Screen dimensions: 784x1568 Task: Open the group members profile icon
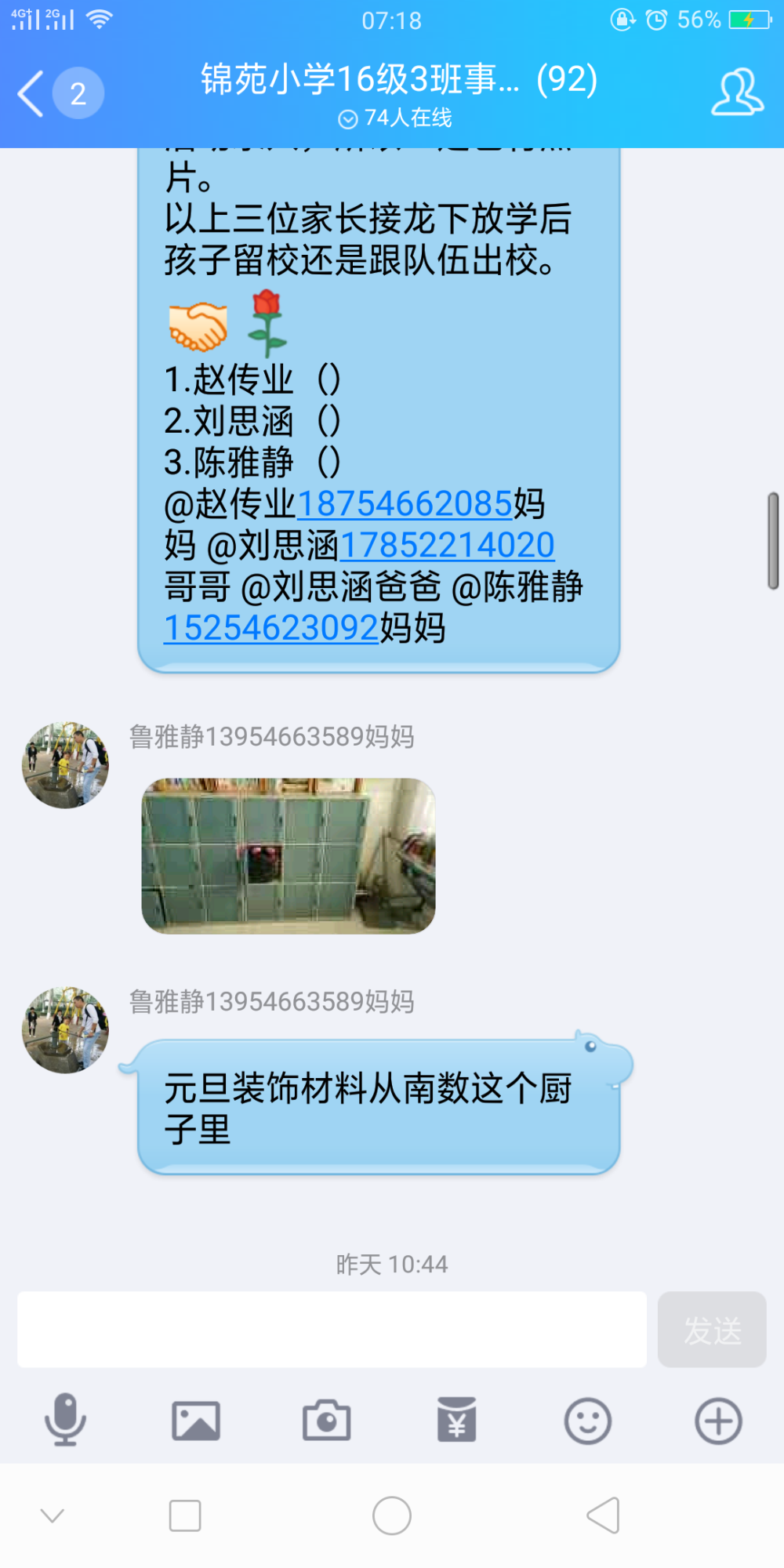coord(737,93)
